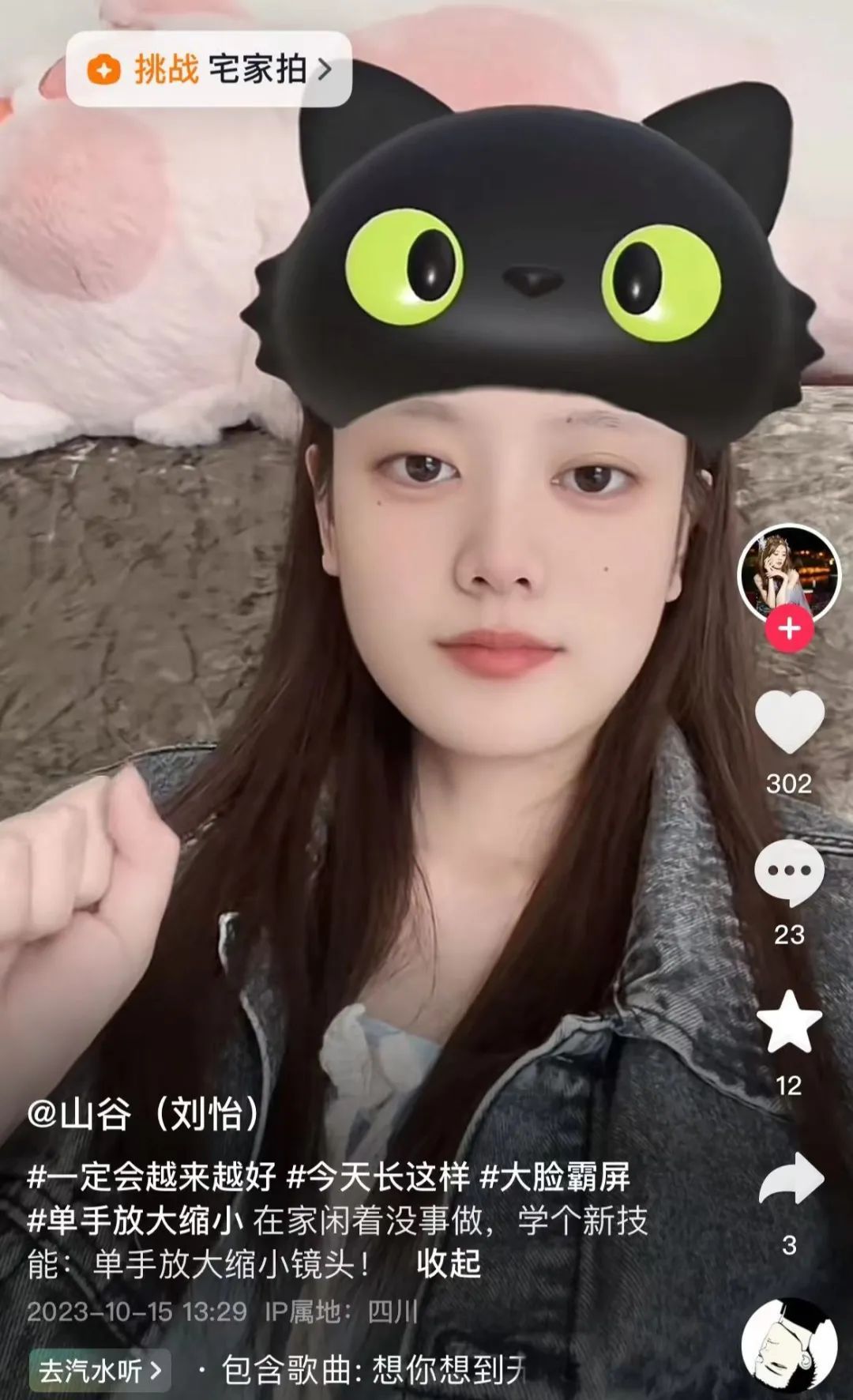Open the comments bubble
The image size is (853, 1400).
789,872
